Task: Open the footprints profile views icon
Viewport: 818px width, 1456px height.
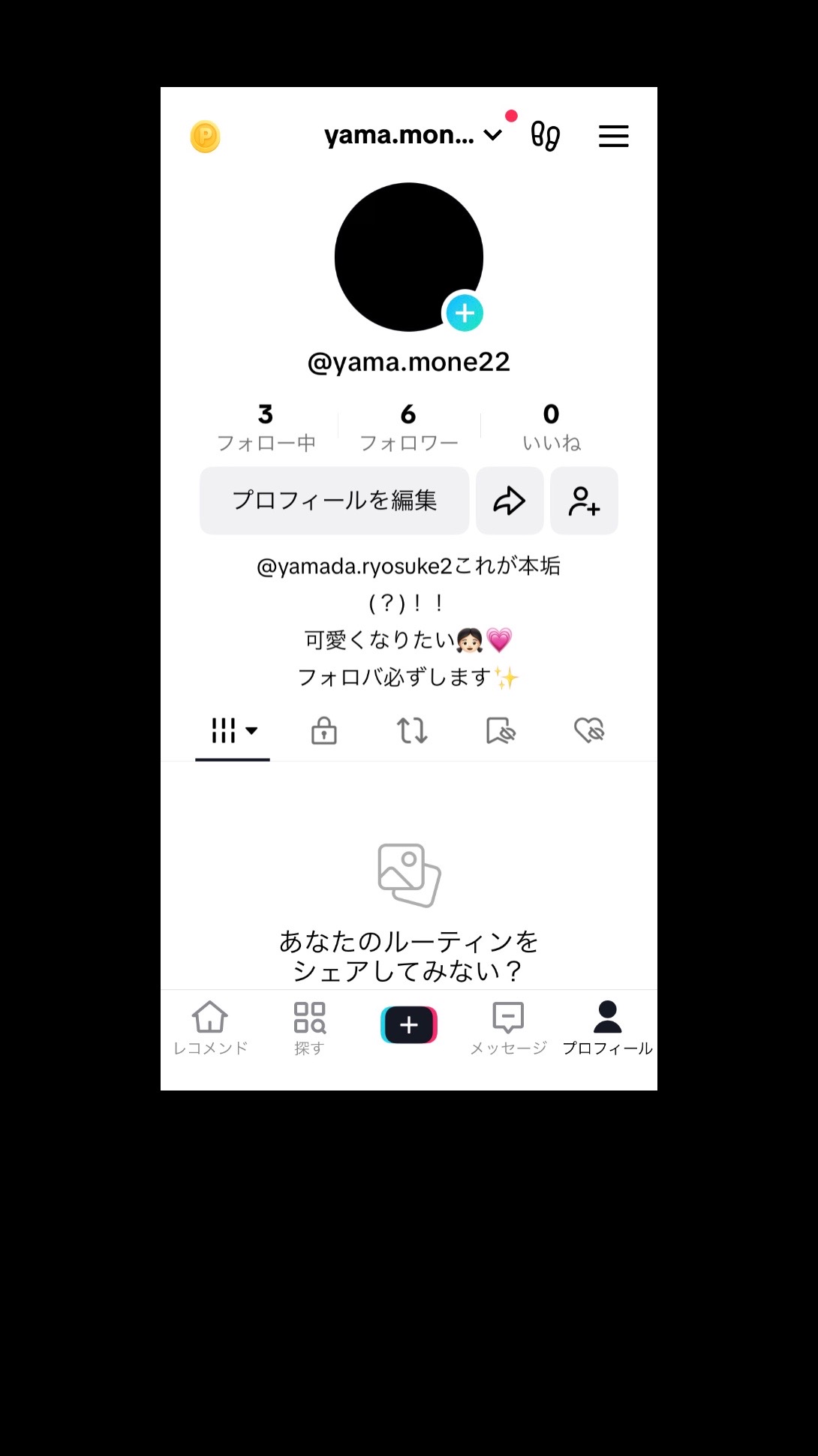Action: pyautogui.click(x=545, y=136)
